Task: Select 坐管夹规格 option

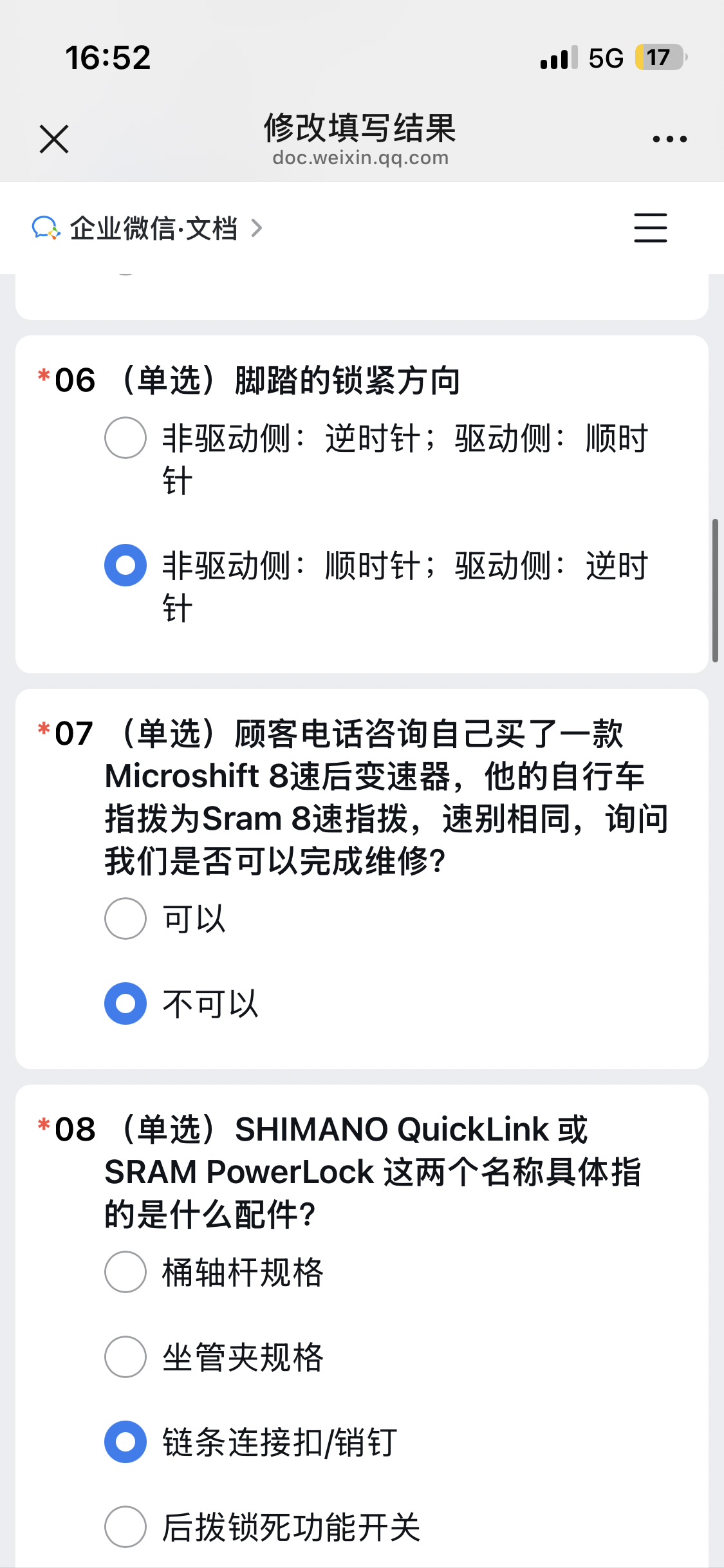Action: click(x=125, y=1357)
